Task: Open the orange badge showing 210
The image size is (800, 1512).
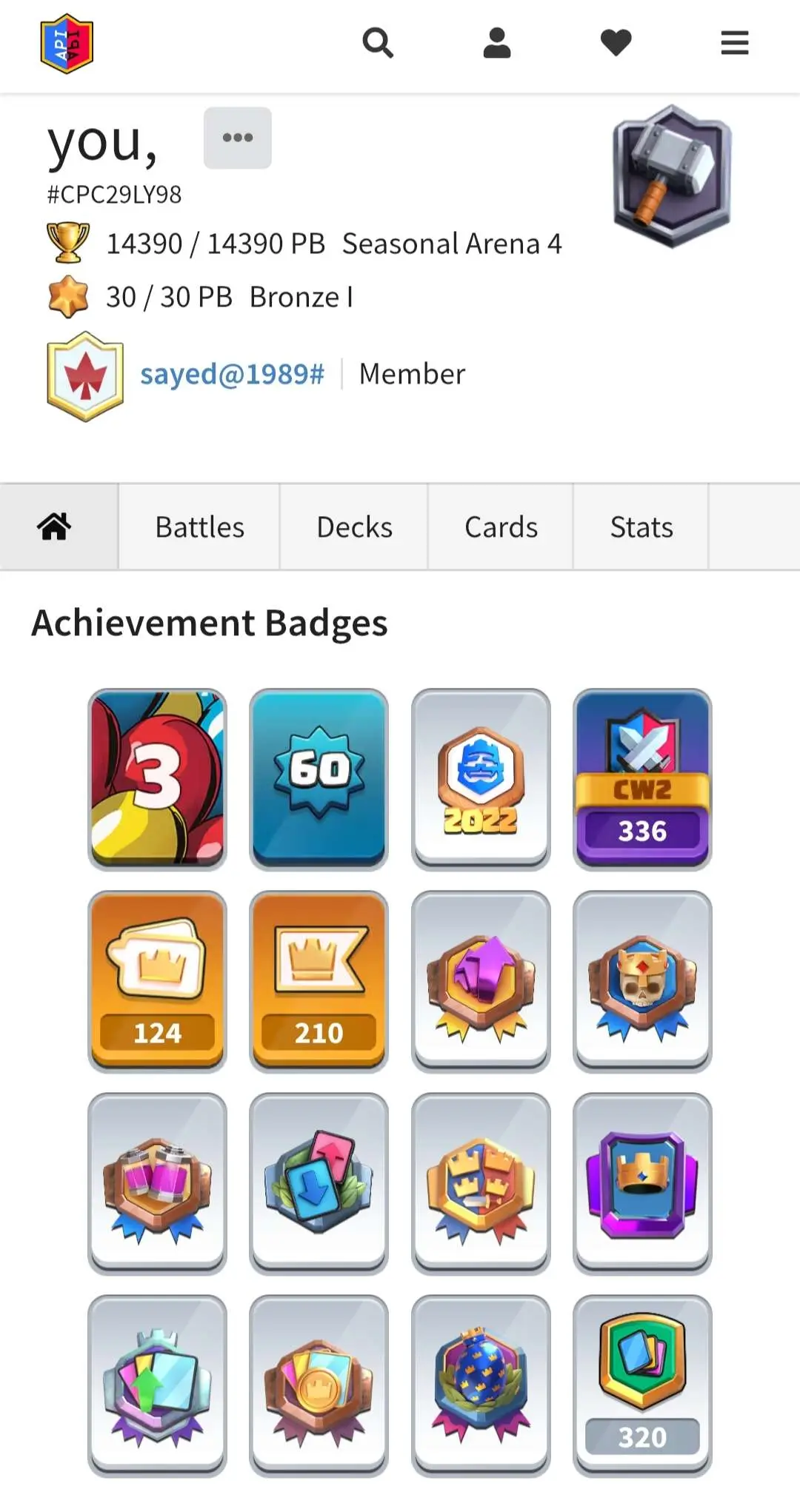Action: coord(319,980)
